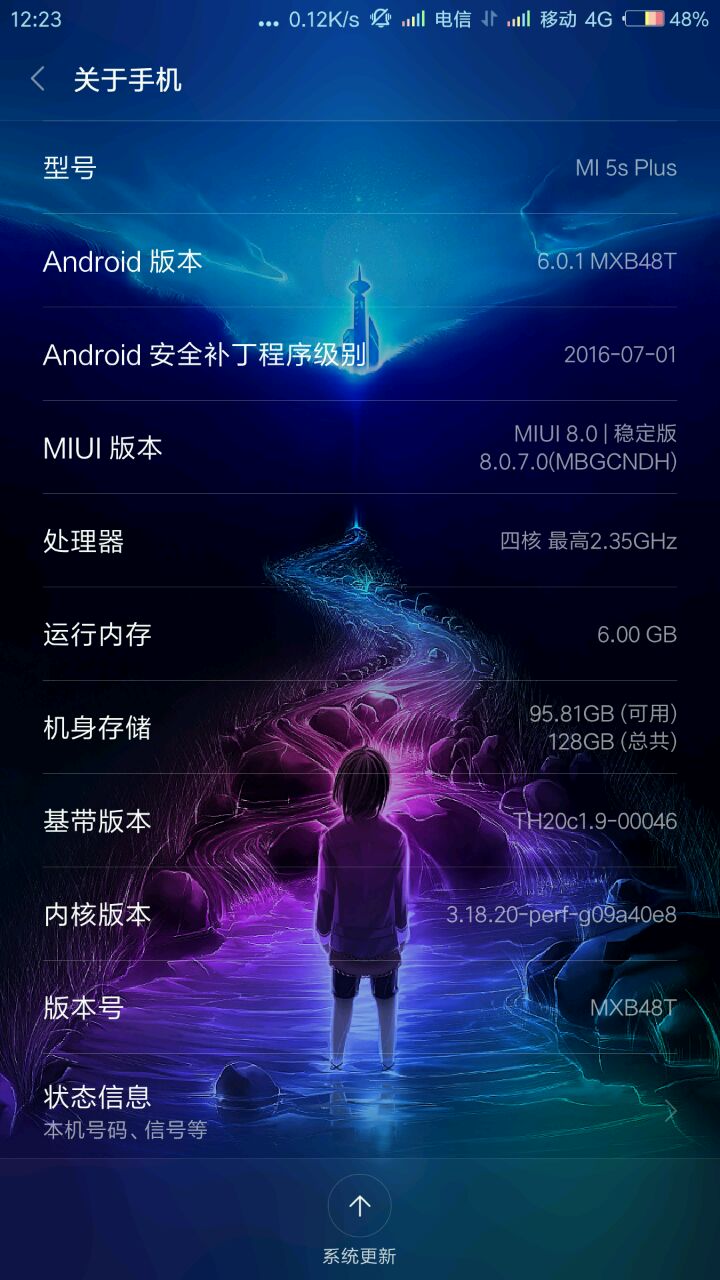Viewport: 720px width, 1280px height.
Task: Tap the 系统更新 system update button
Action: coord(359,1208)
